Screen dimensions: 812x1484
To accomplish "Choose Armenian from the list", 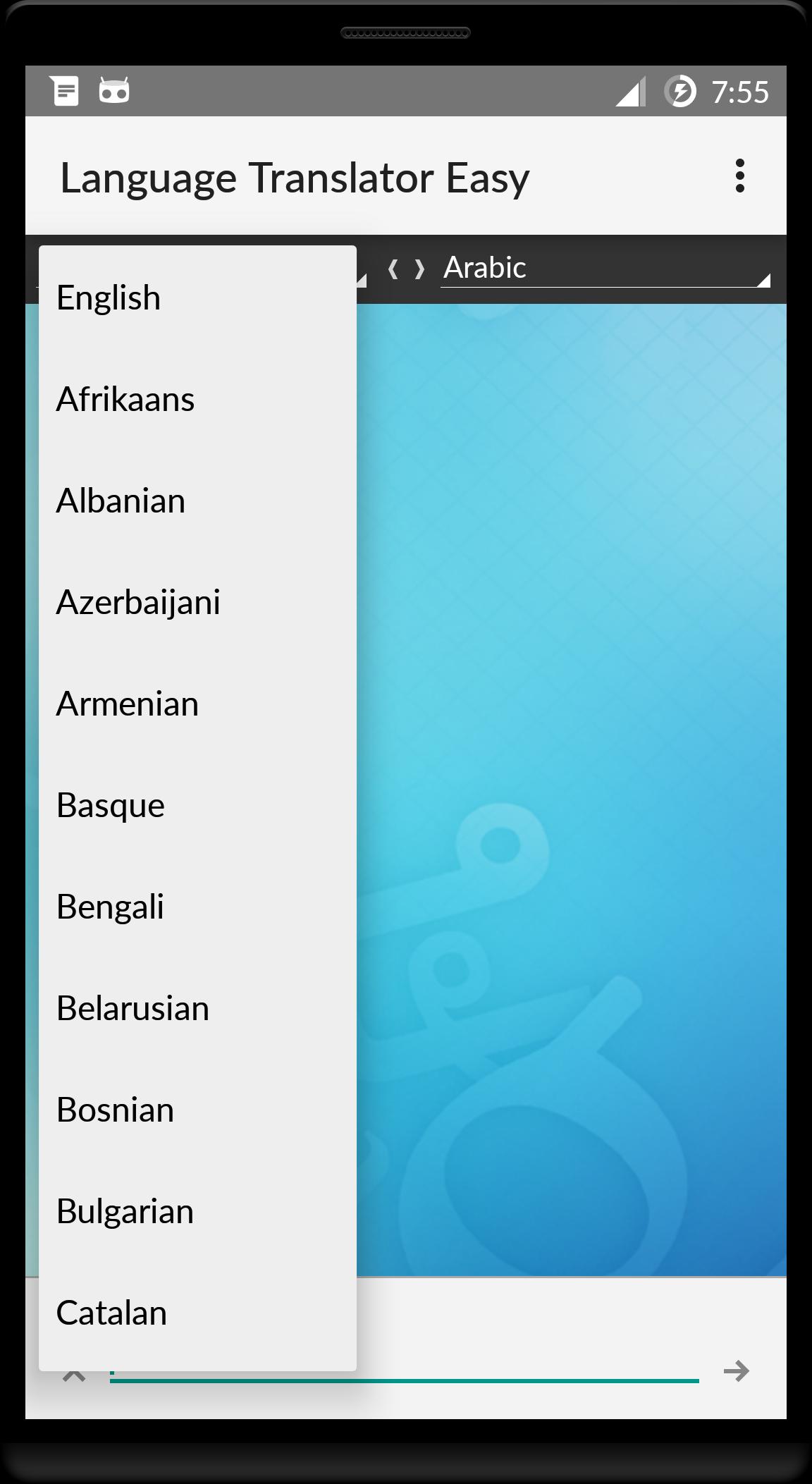I will 197,704.
